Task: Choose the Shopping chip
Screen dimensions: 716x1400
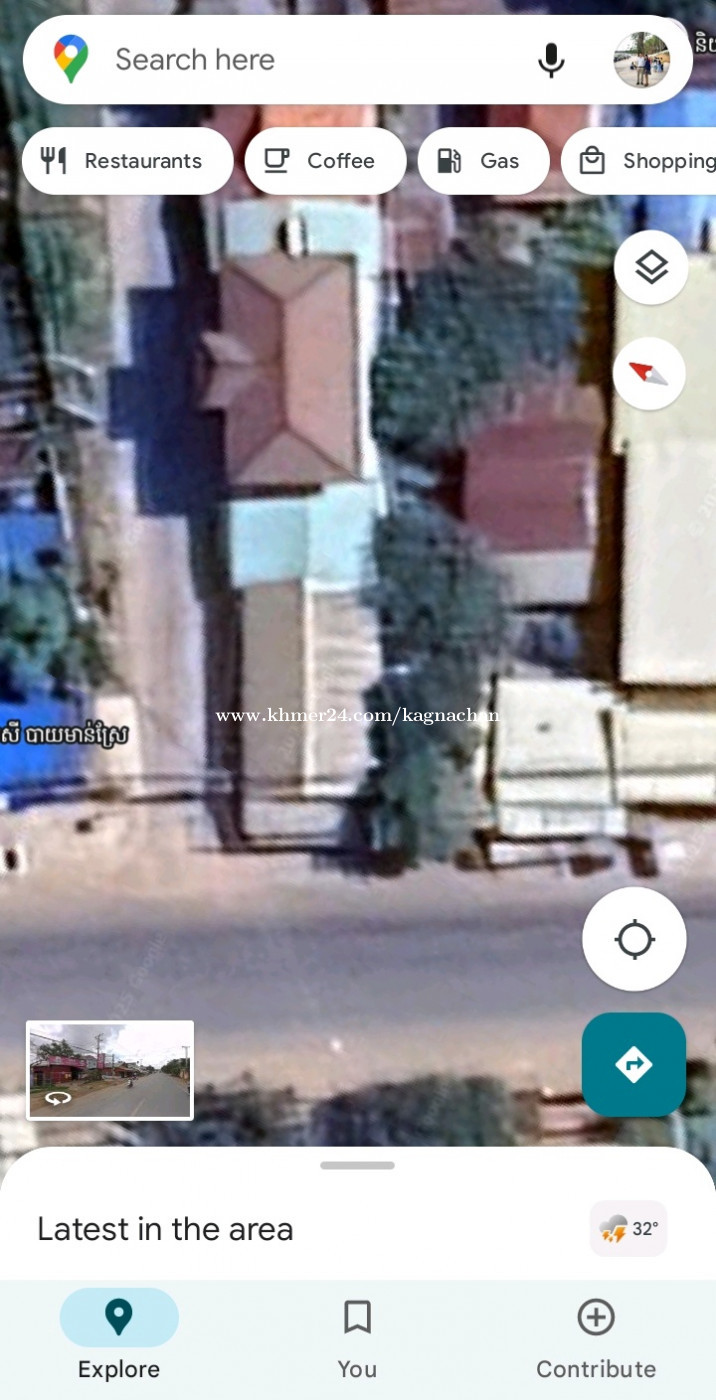Action: point(639,161)
